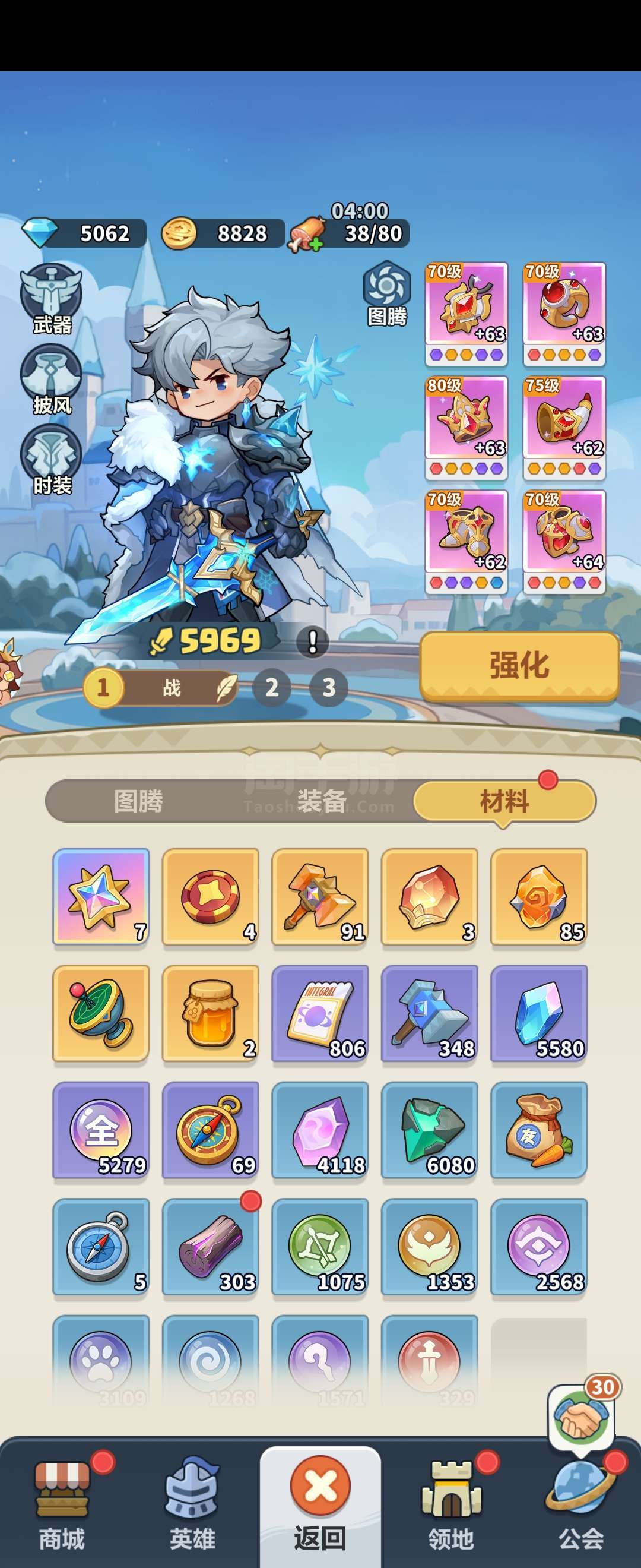Open the power info exclamation icon

[x=313, y=641]
